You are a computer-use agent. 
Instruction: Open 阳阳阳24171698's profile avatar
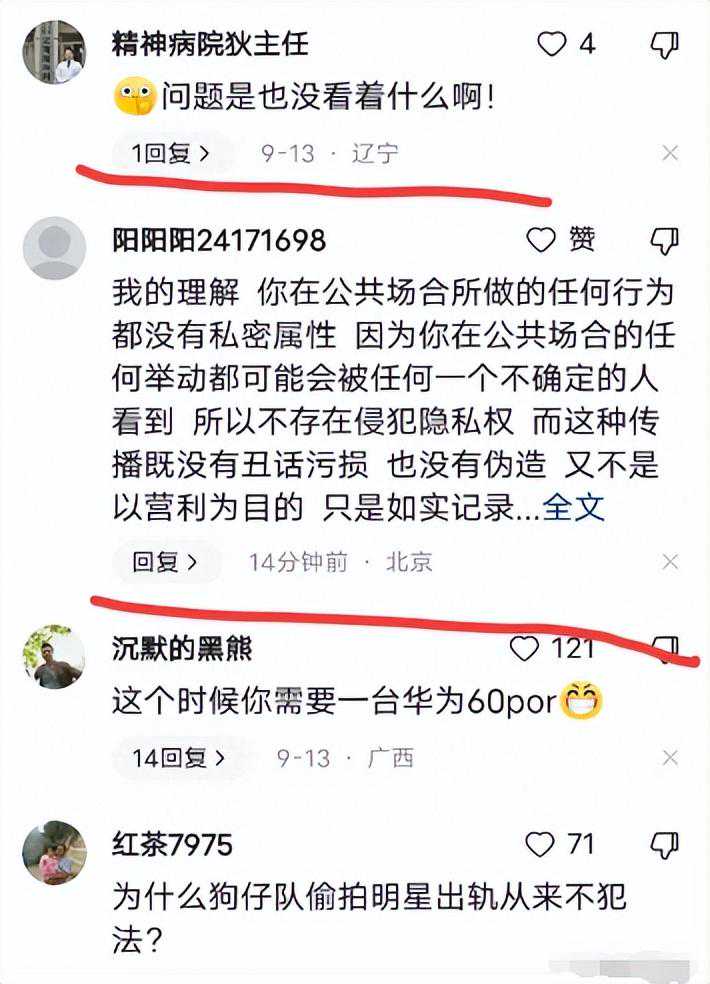(54, 248)
